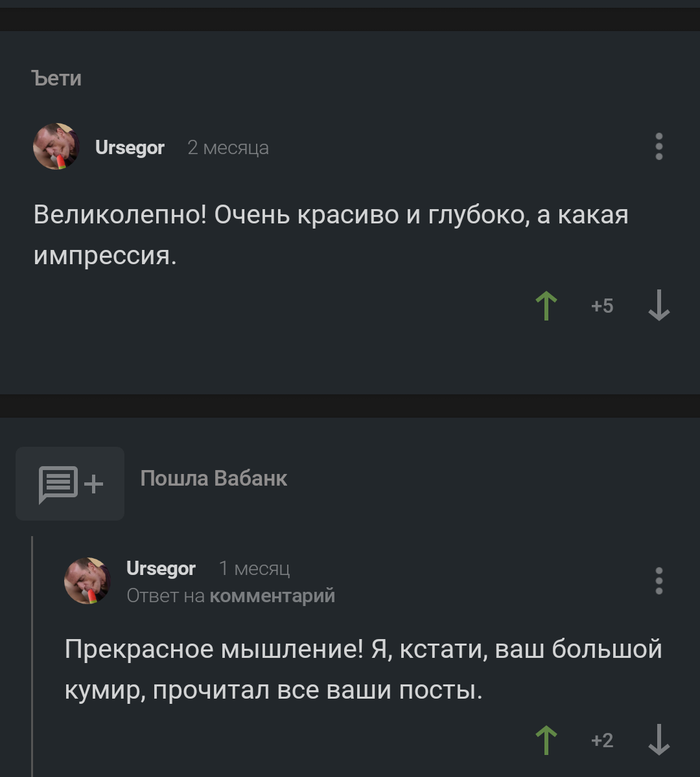This screenshot has width=700, height=777.
Task: Tap the comment icon beside Пошла Вабанк
Action: pos(70,484)
